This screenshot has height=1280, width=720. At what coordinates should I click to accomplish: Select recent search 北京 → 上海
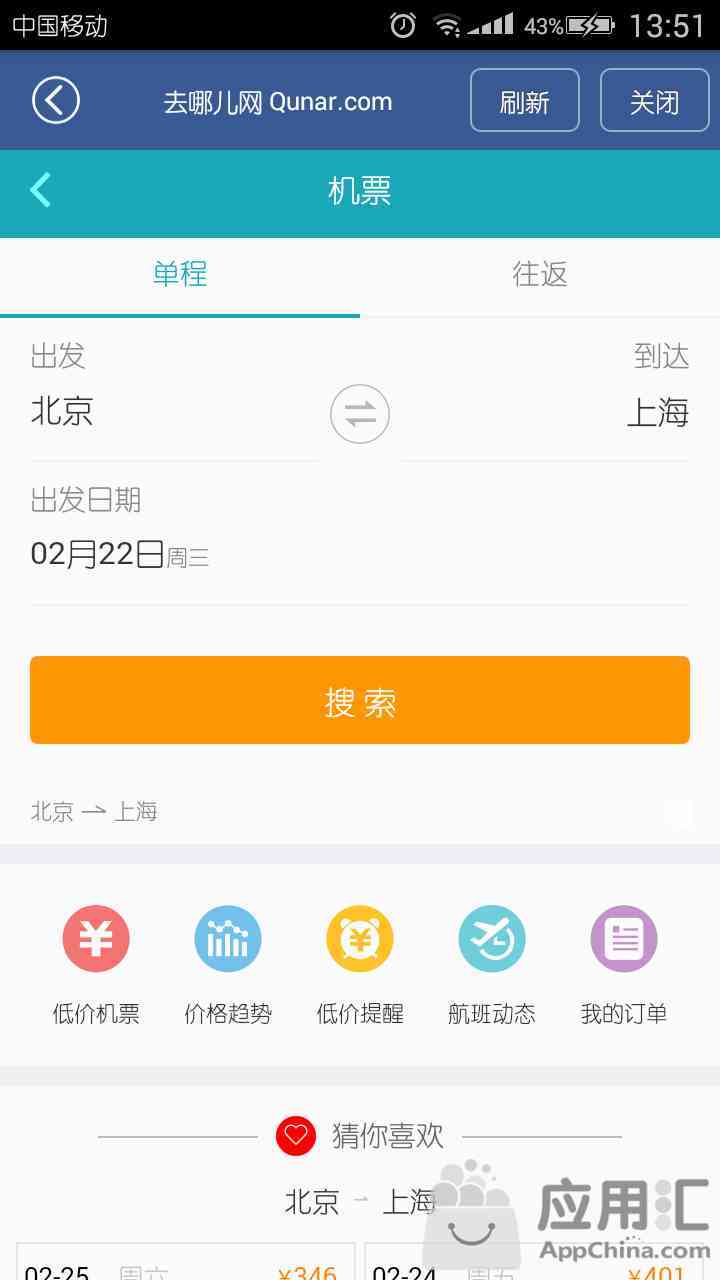point(94,811)
